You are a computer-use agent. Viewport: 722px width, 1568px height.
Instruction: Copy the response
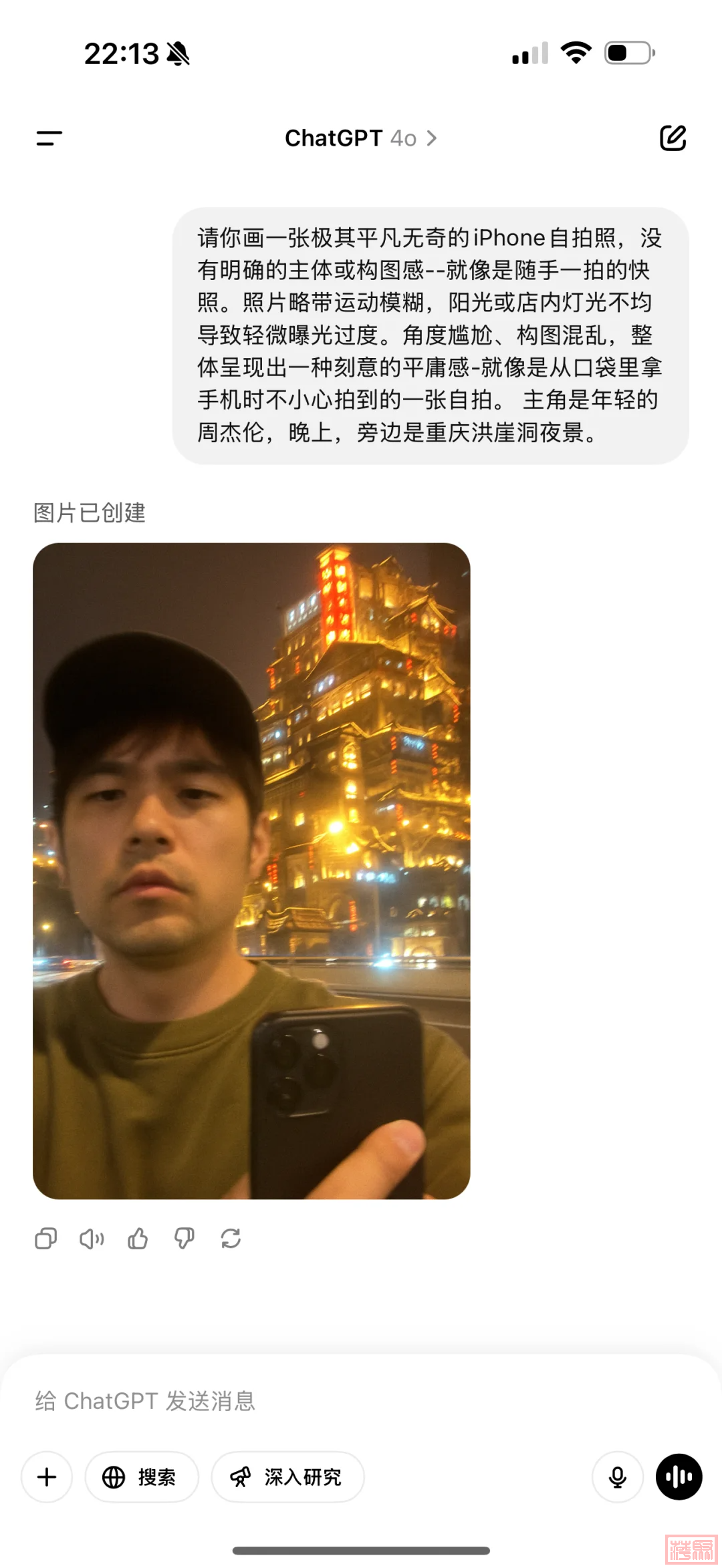point(45,1239)
